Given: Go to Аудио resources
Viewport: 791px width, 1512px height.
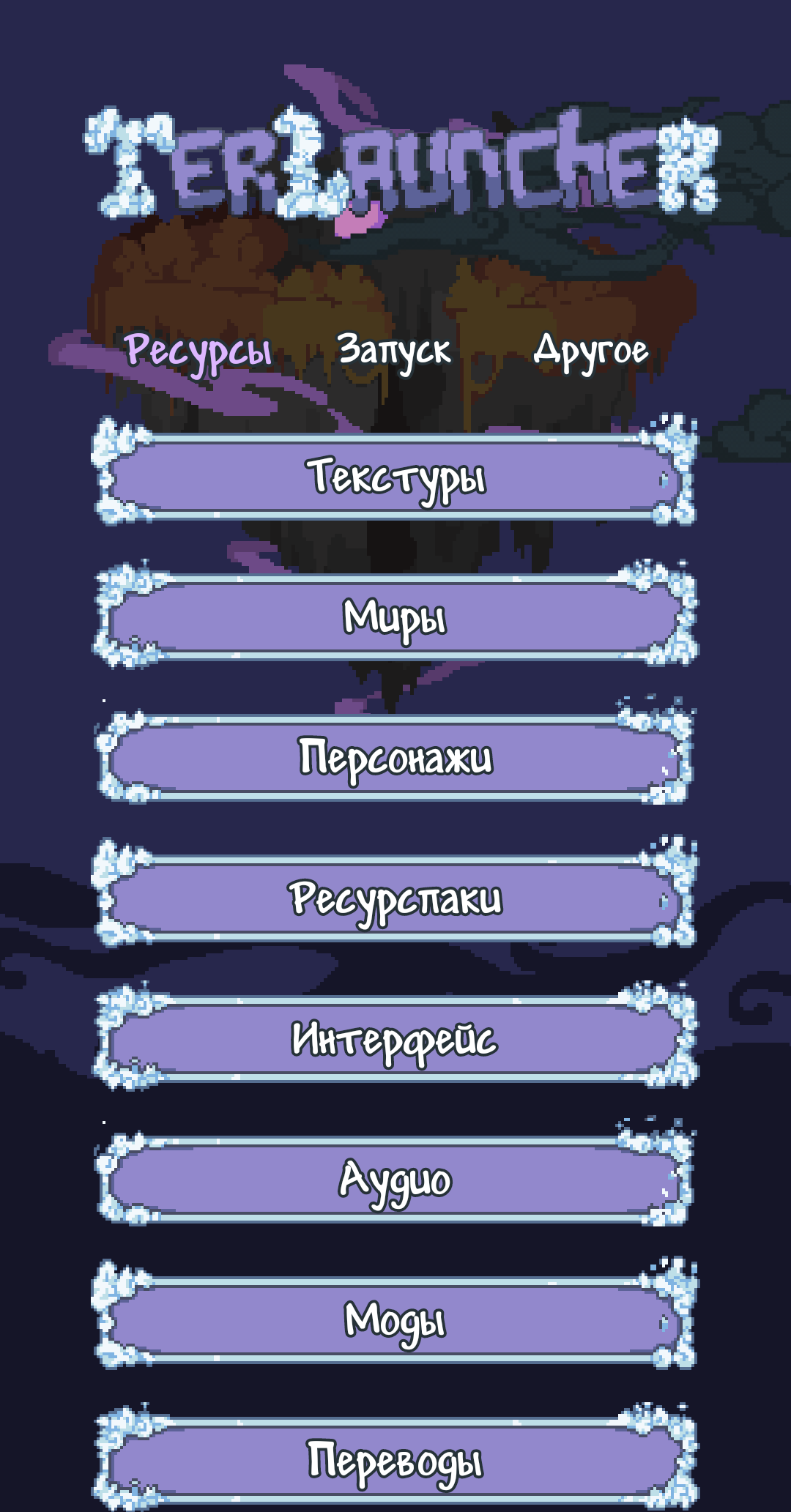Looking at the screenshot, I should tap(395, 1180).
